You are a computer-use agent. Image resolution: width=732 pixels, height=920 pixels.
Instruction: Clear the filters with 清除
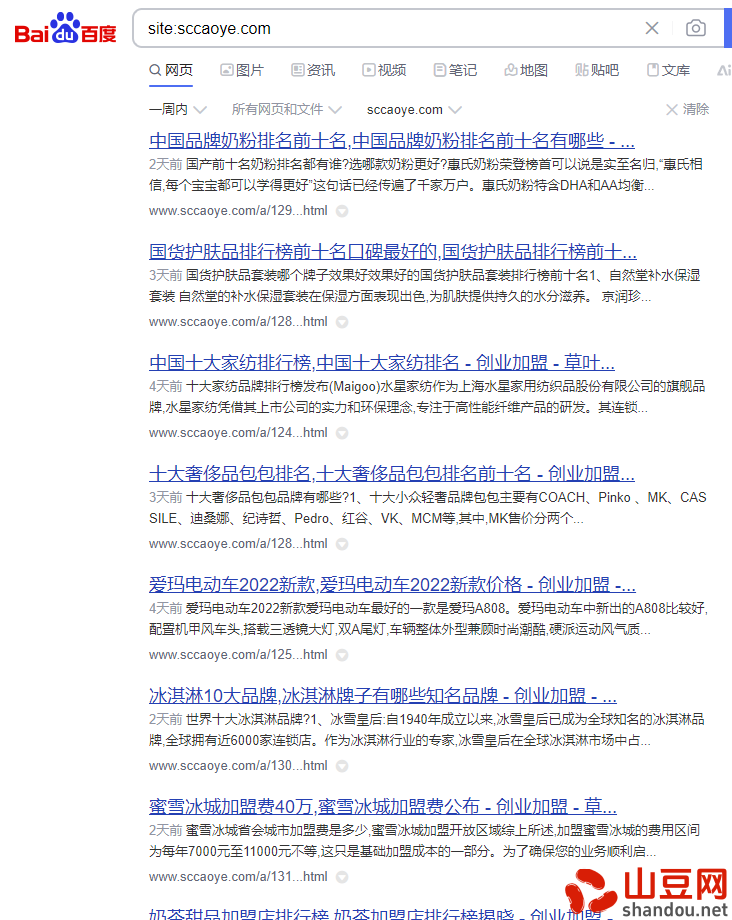click(x=688, y=109)
